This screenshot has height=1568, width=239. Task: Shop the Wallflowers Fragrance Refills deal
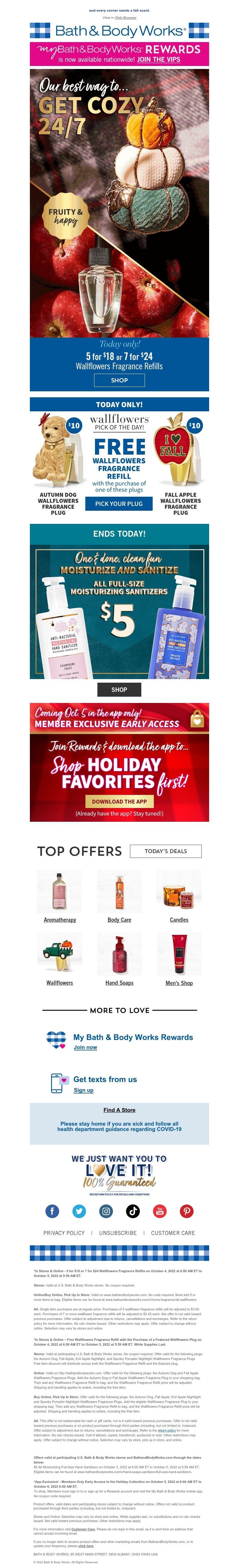119,380
